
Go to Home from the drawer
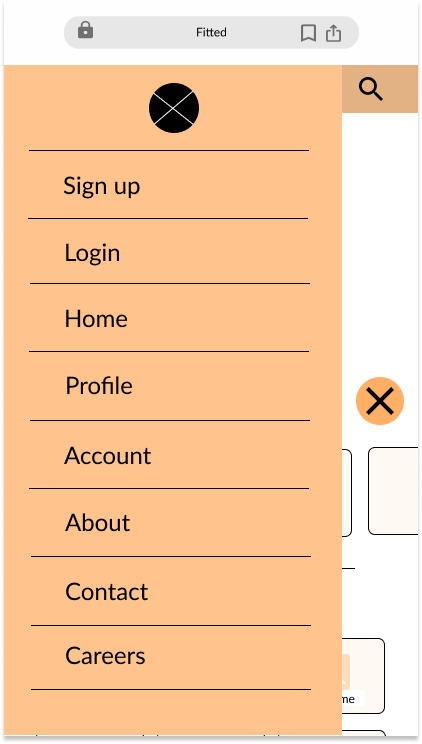[169, 318]
